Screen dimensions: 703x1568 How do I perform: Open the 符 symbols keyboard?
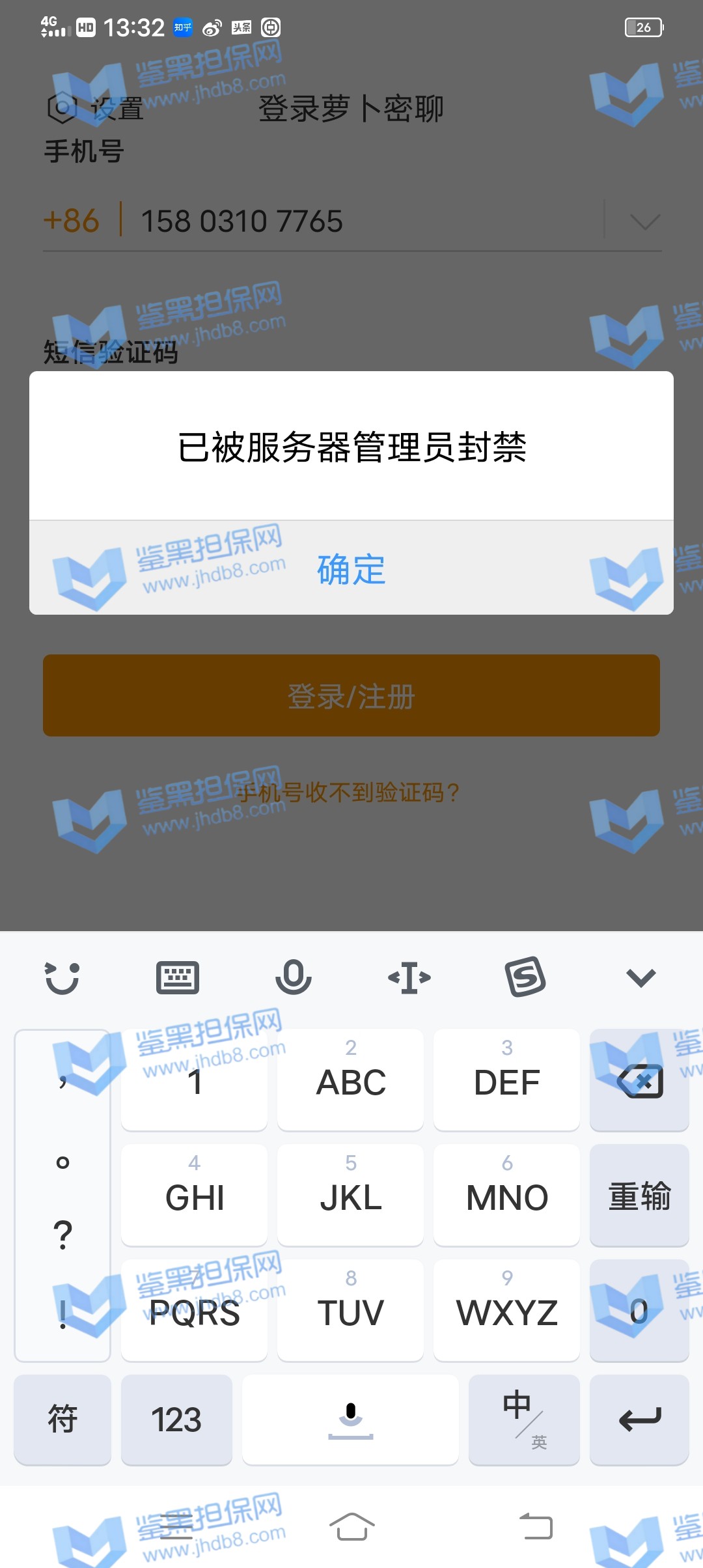click(62, 1420)
